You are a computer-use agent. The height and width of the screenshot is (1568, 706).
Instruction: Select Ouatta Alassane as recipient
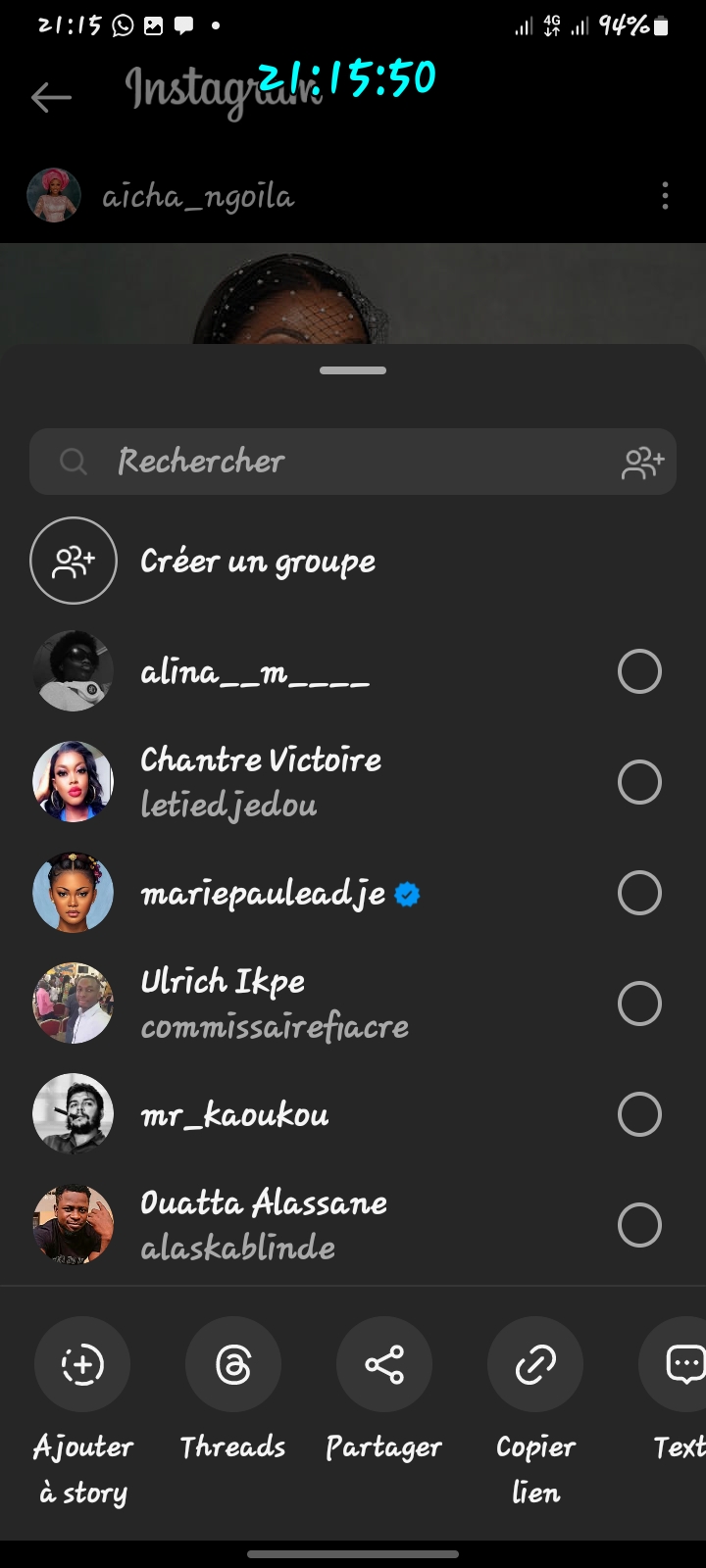point(639,1226)
